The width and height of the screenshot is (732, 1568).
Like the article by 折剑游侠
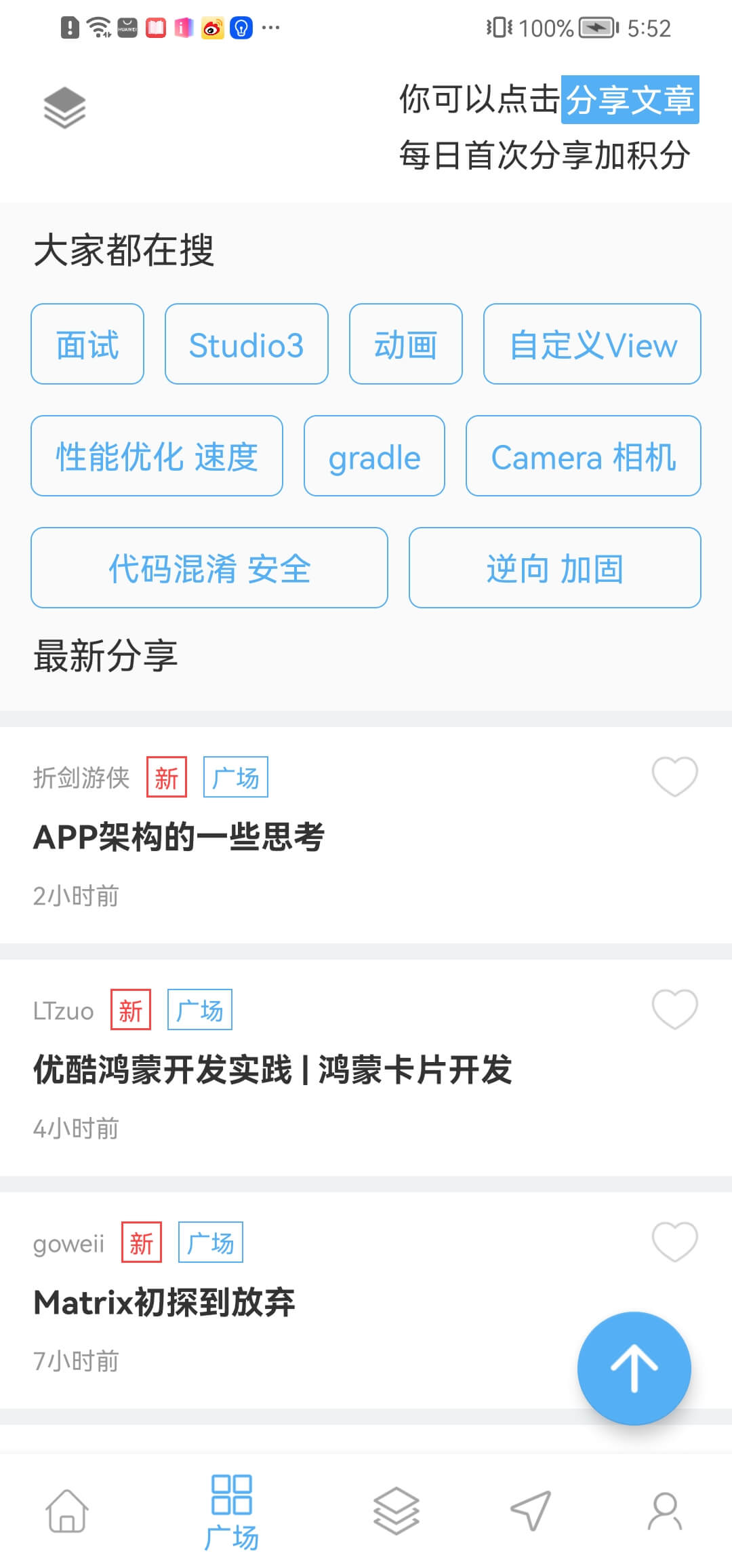pyautogui.click(x=674, y=777)
